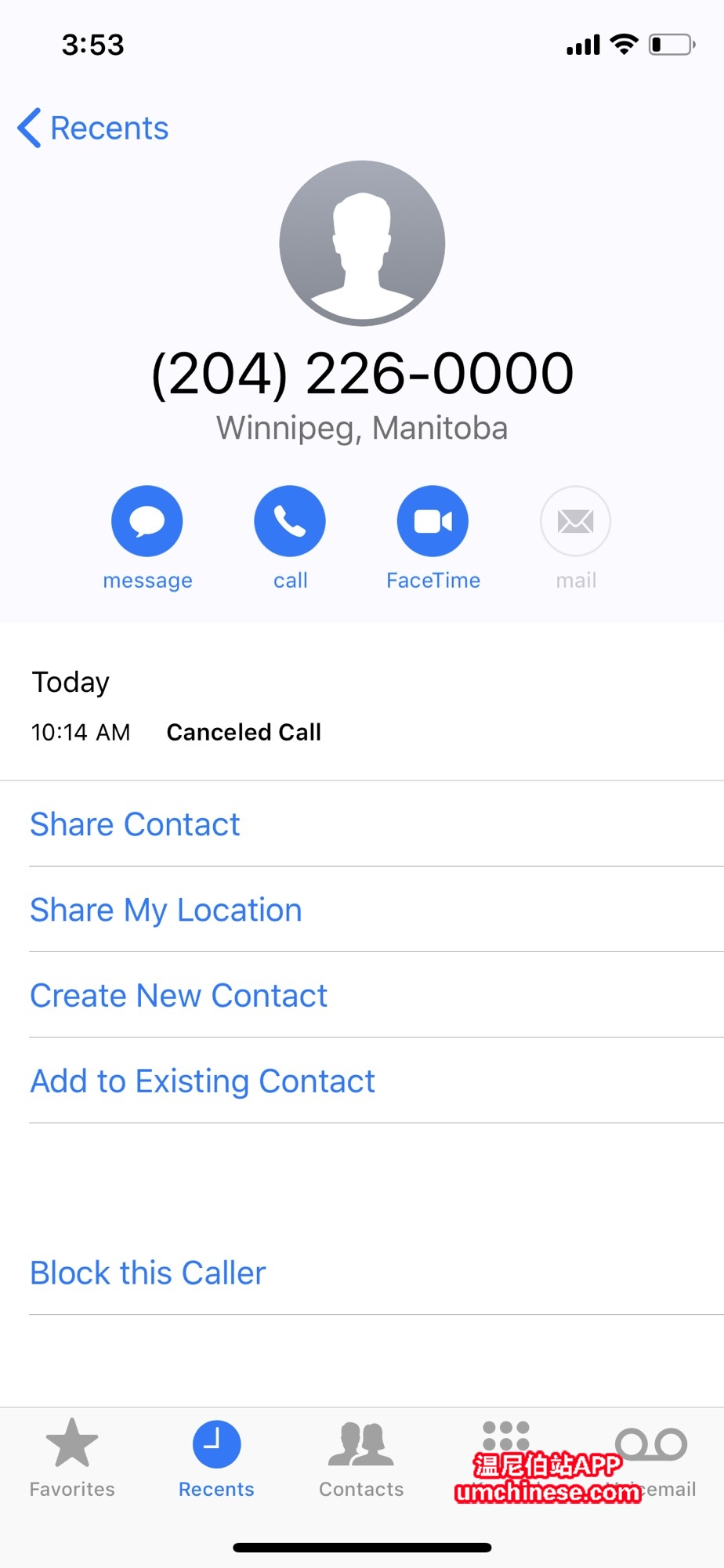Start a FaceTime video call
Screen dimensions: 724x1568
tap(433, 522)
